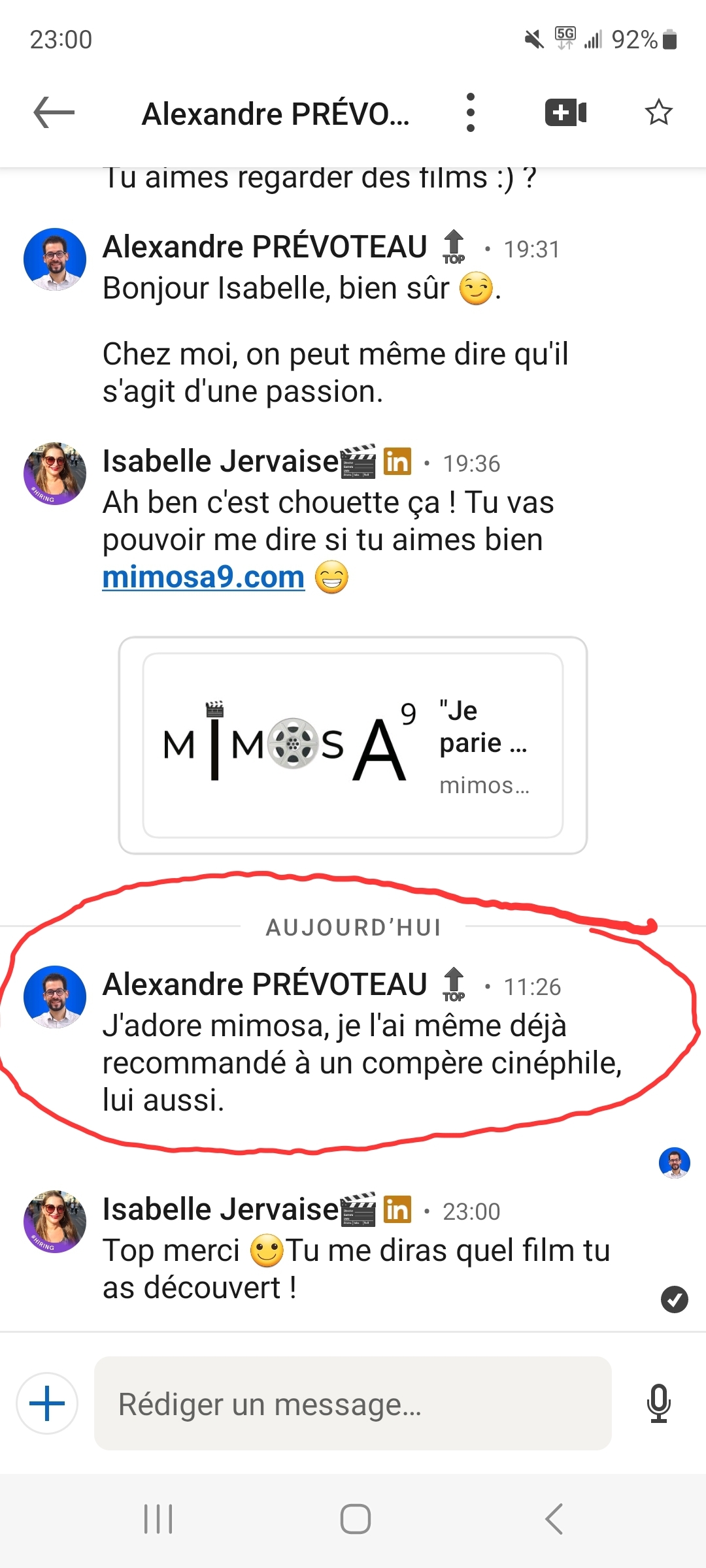Open the three-dot overflow menu

470,112
